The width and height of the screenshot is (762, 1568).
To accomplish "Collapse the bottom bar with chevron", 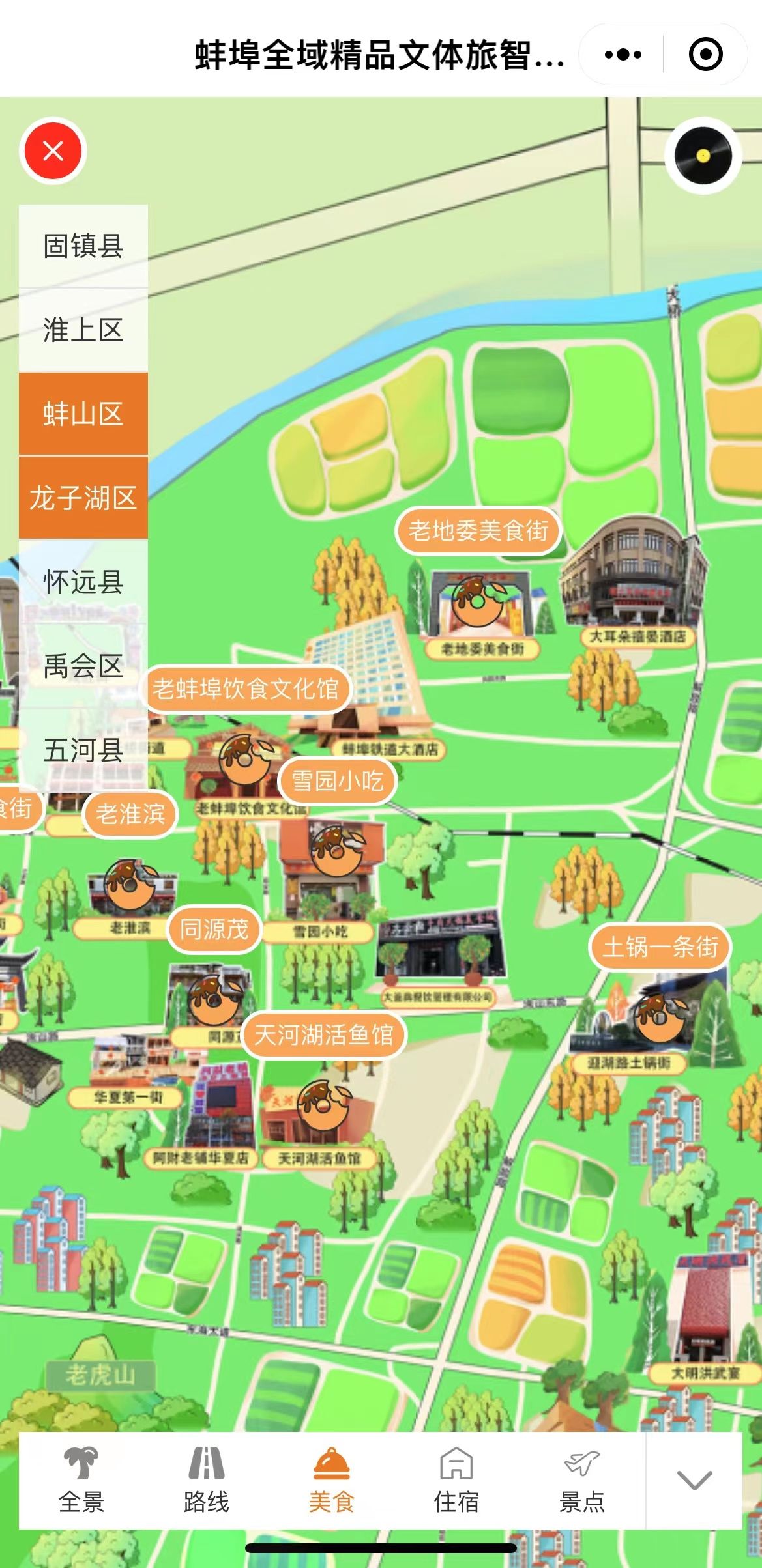I will click(694, 1480).
